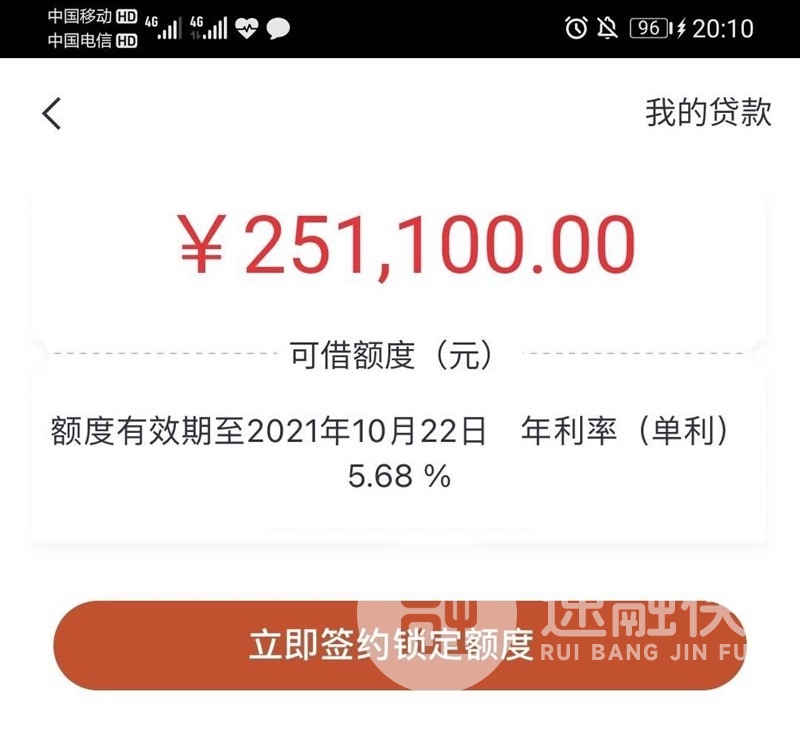Open 我的贷款 in the top bar
The width and height of the screenshot is (800, 732).
pyautogui.click(x=708, y=113)
